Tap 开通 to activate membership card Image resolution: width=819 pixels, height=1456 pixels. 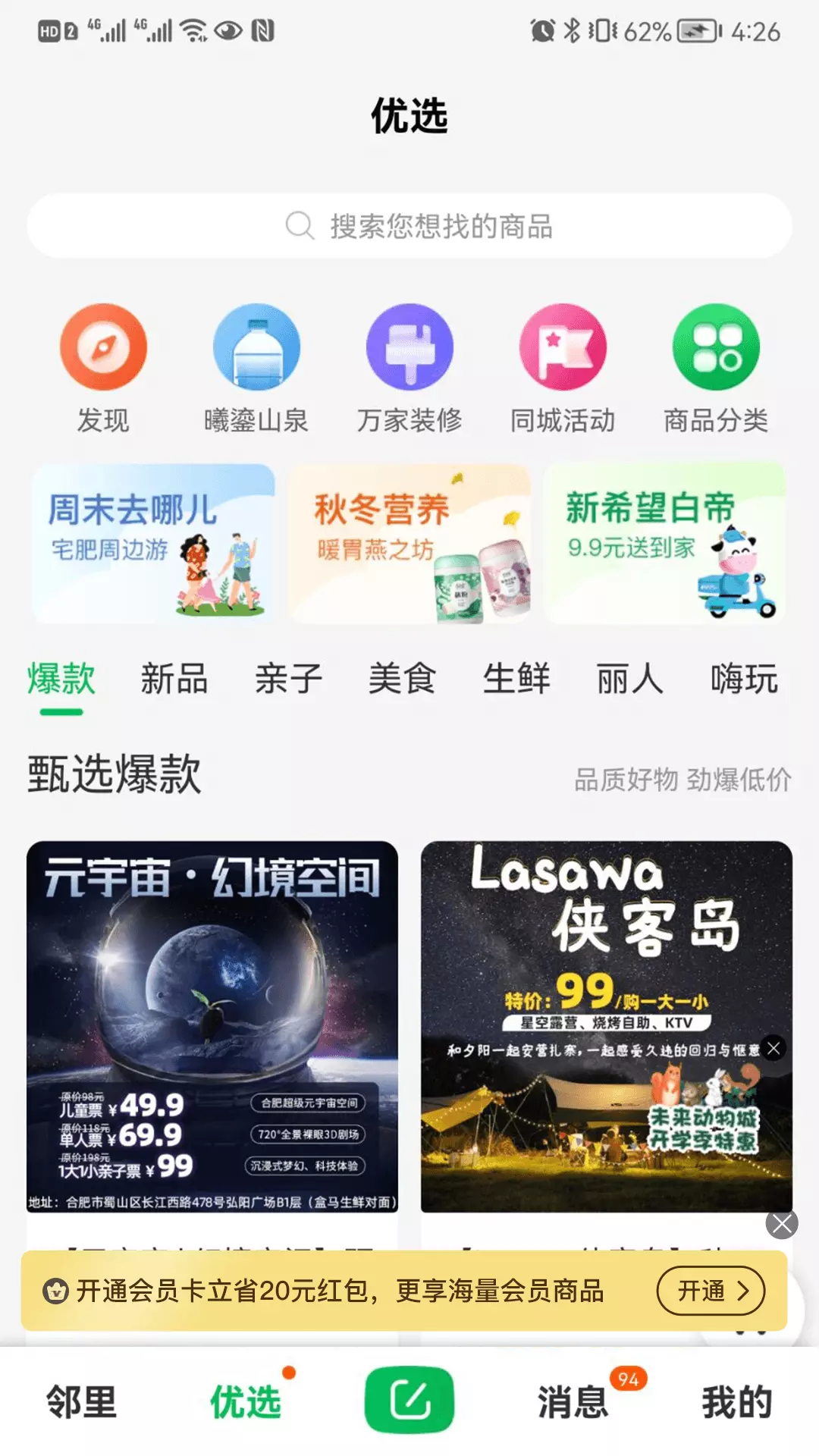click(x=711, y=1290)
